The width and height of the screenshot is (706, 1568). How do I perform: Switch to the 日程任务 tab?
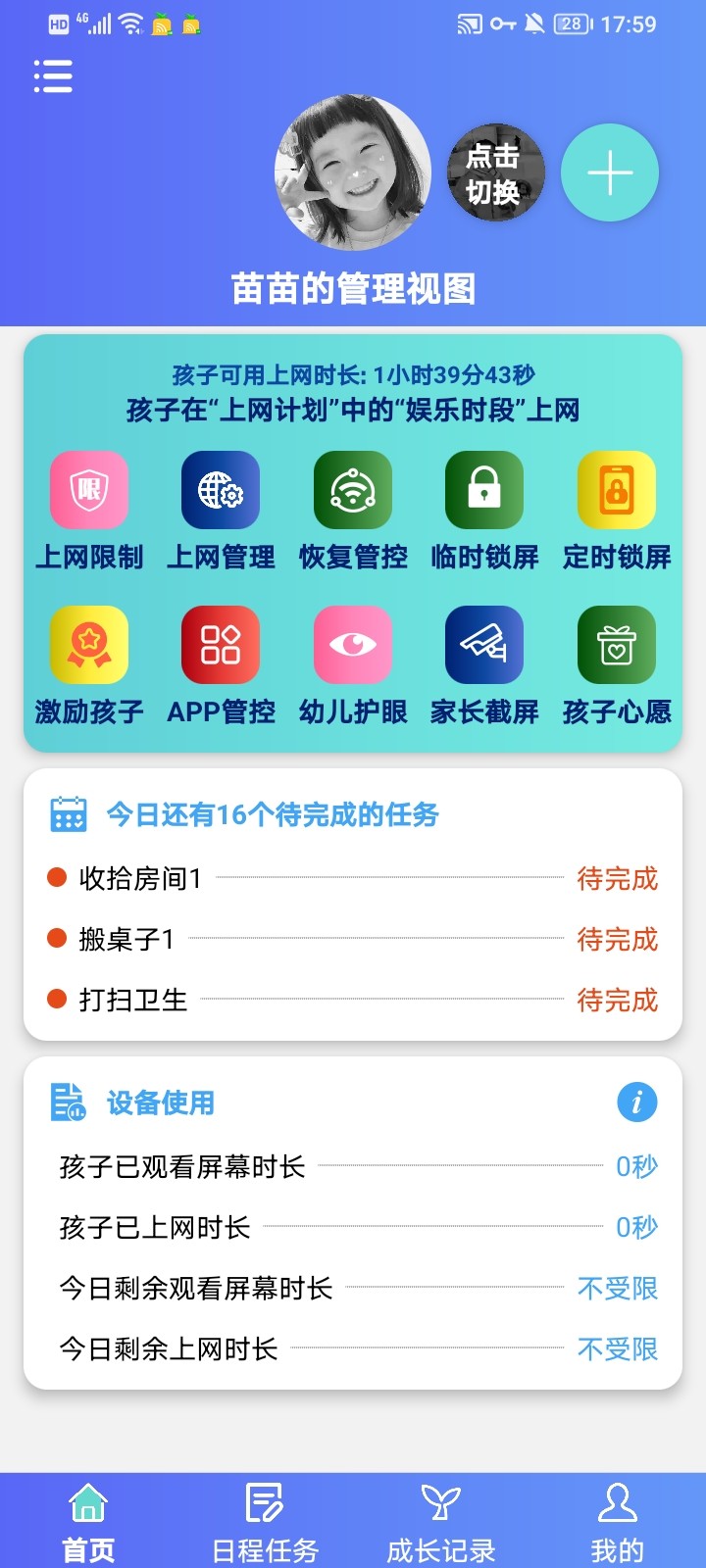265,1522
